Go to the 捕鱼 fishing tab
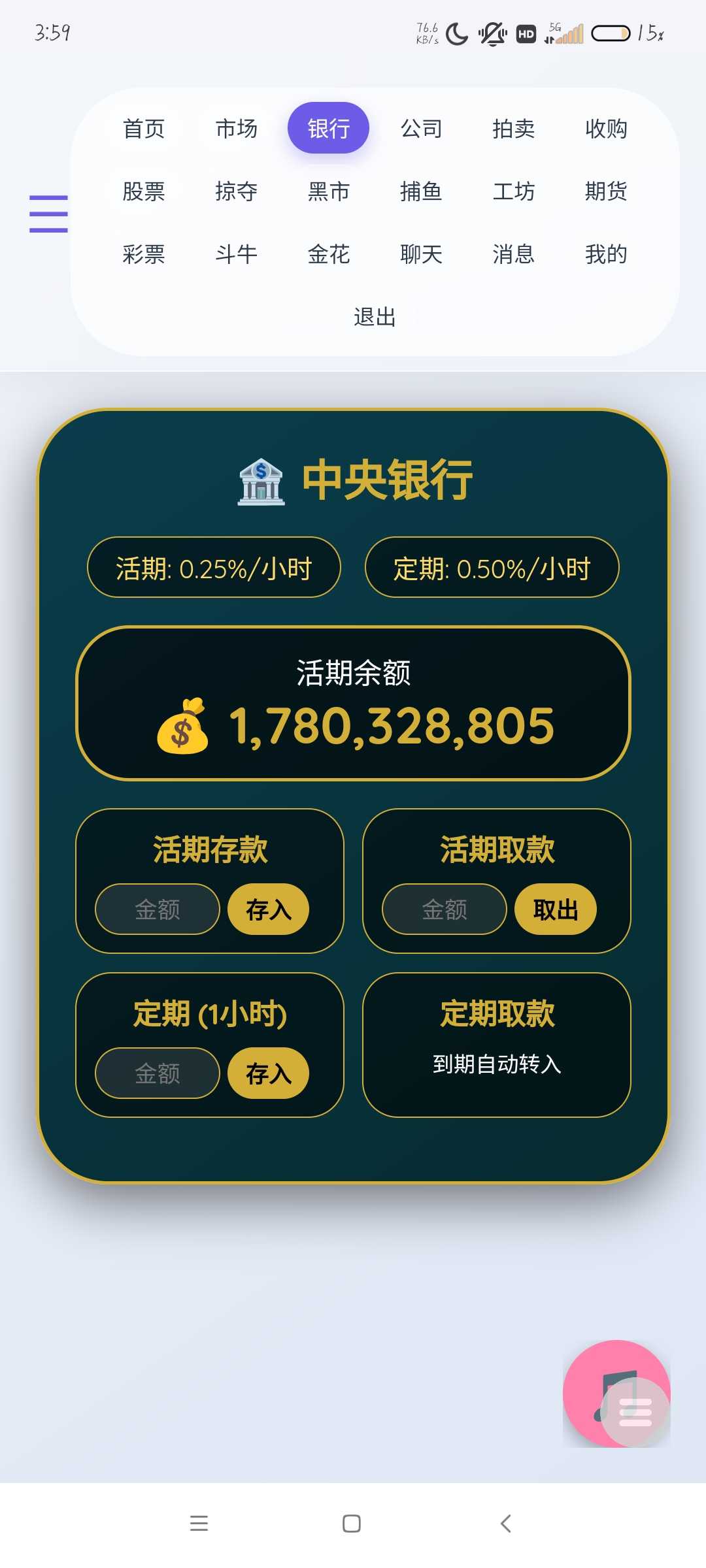Screen dimensions: 706x1568 click(x=421, y=191)
